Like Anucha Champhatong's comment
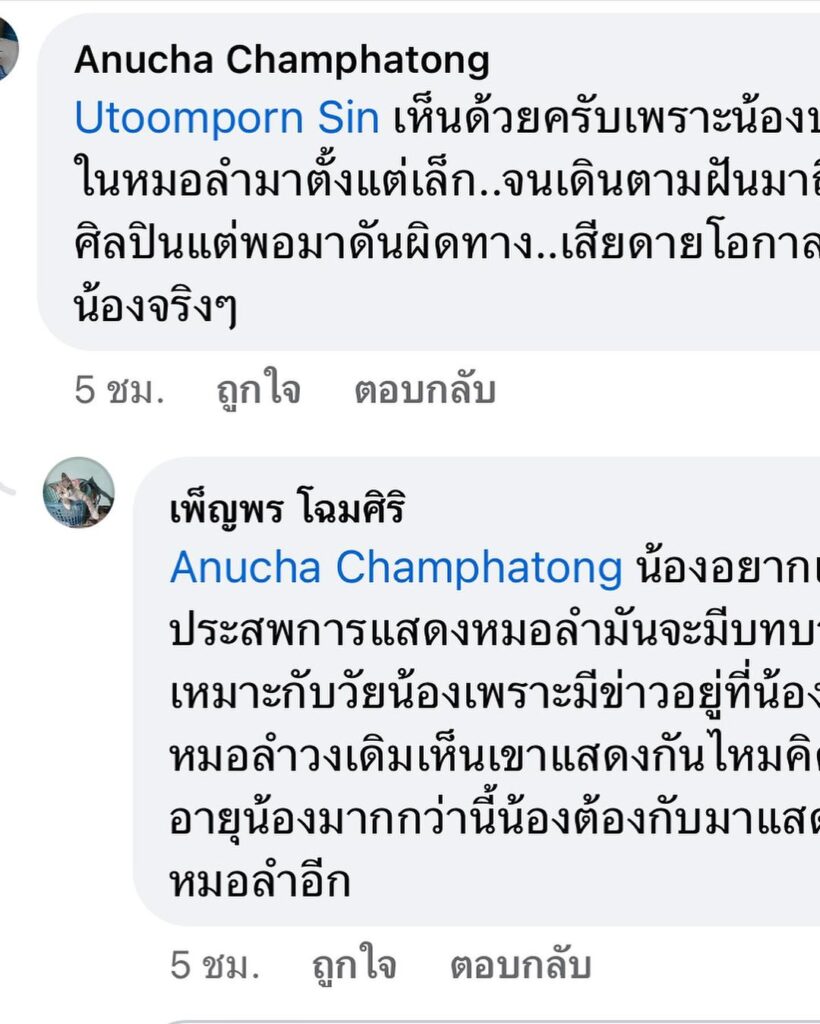820x1024 pixels. [x=258, y=391]
